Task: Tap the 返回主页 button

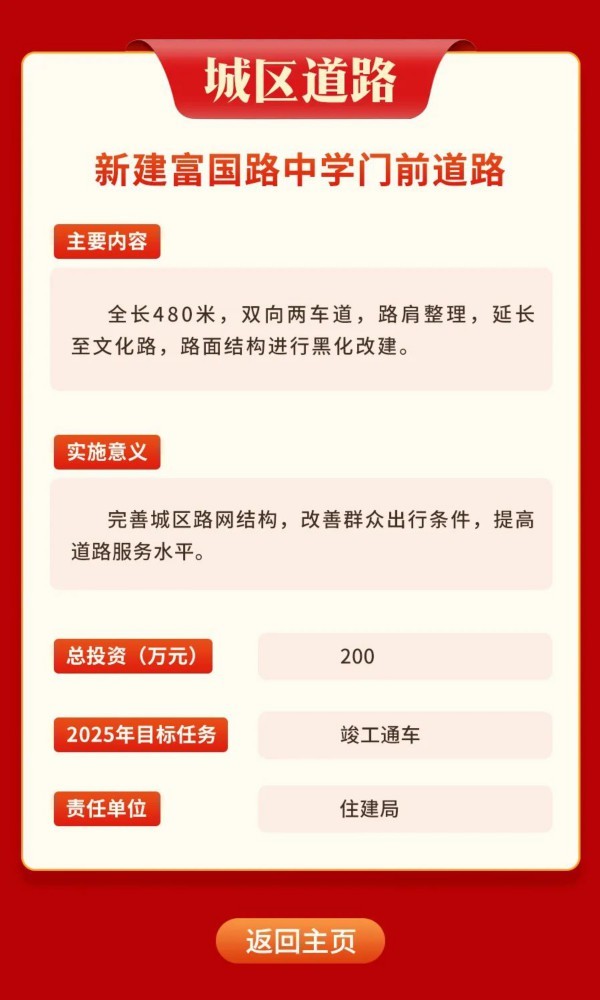Action: [300, 941]
